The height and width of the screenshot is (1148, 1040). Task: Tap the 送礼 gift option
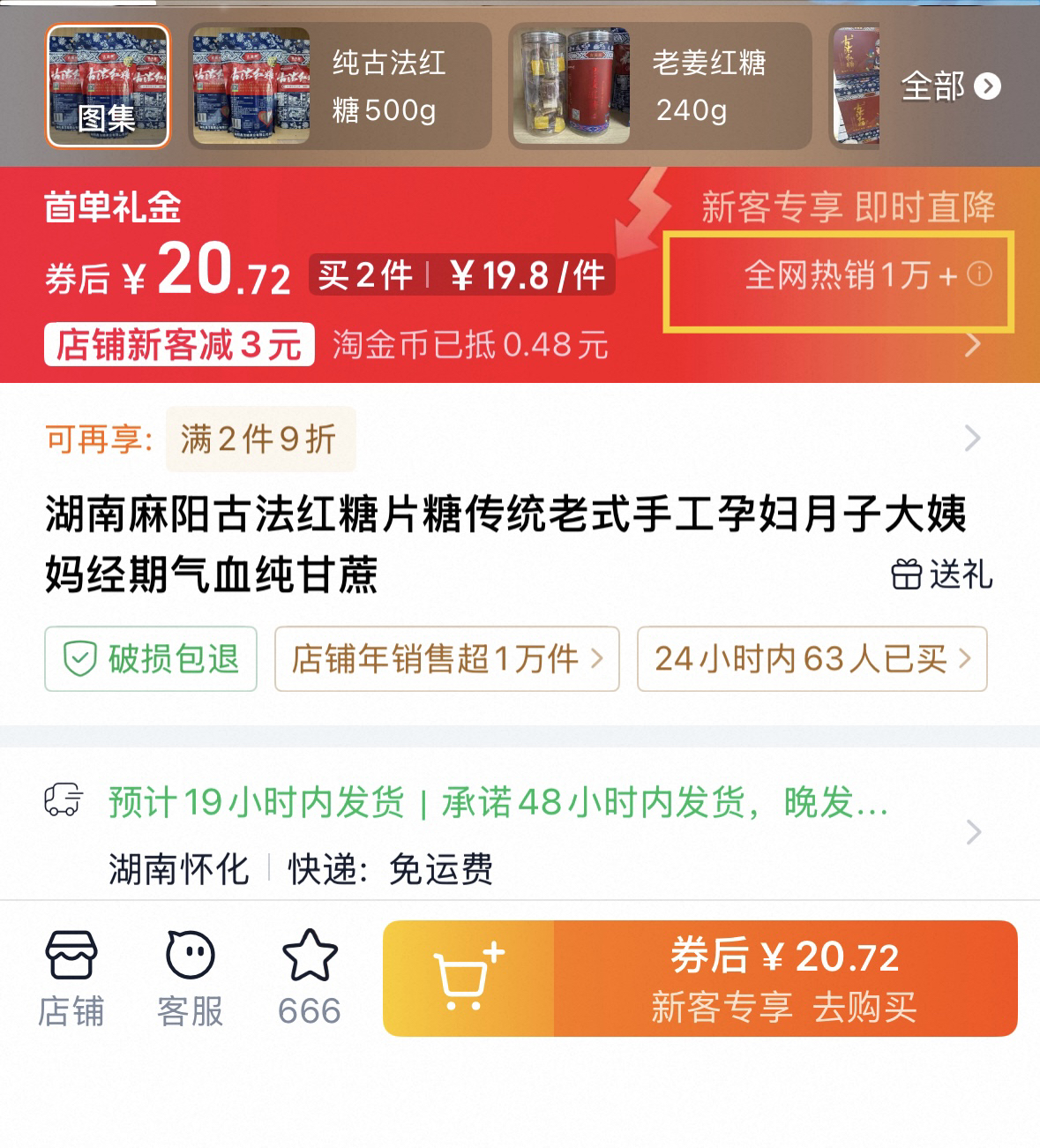(941, 574)
